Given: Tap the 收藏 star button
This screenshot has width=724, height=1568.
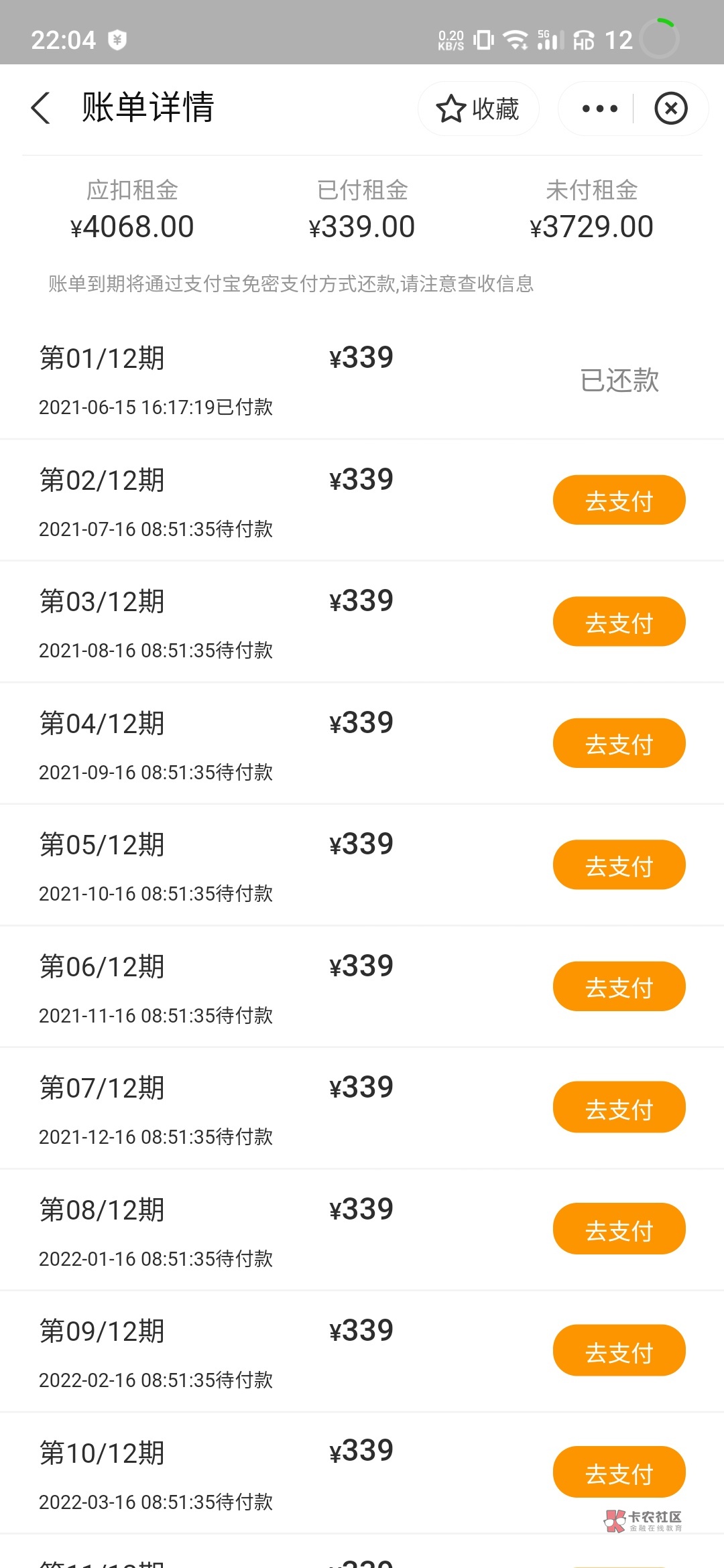Looking at the screenshot, I should pyautogui.click(x=478, y=109).
